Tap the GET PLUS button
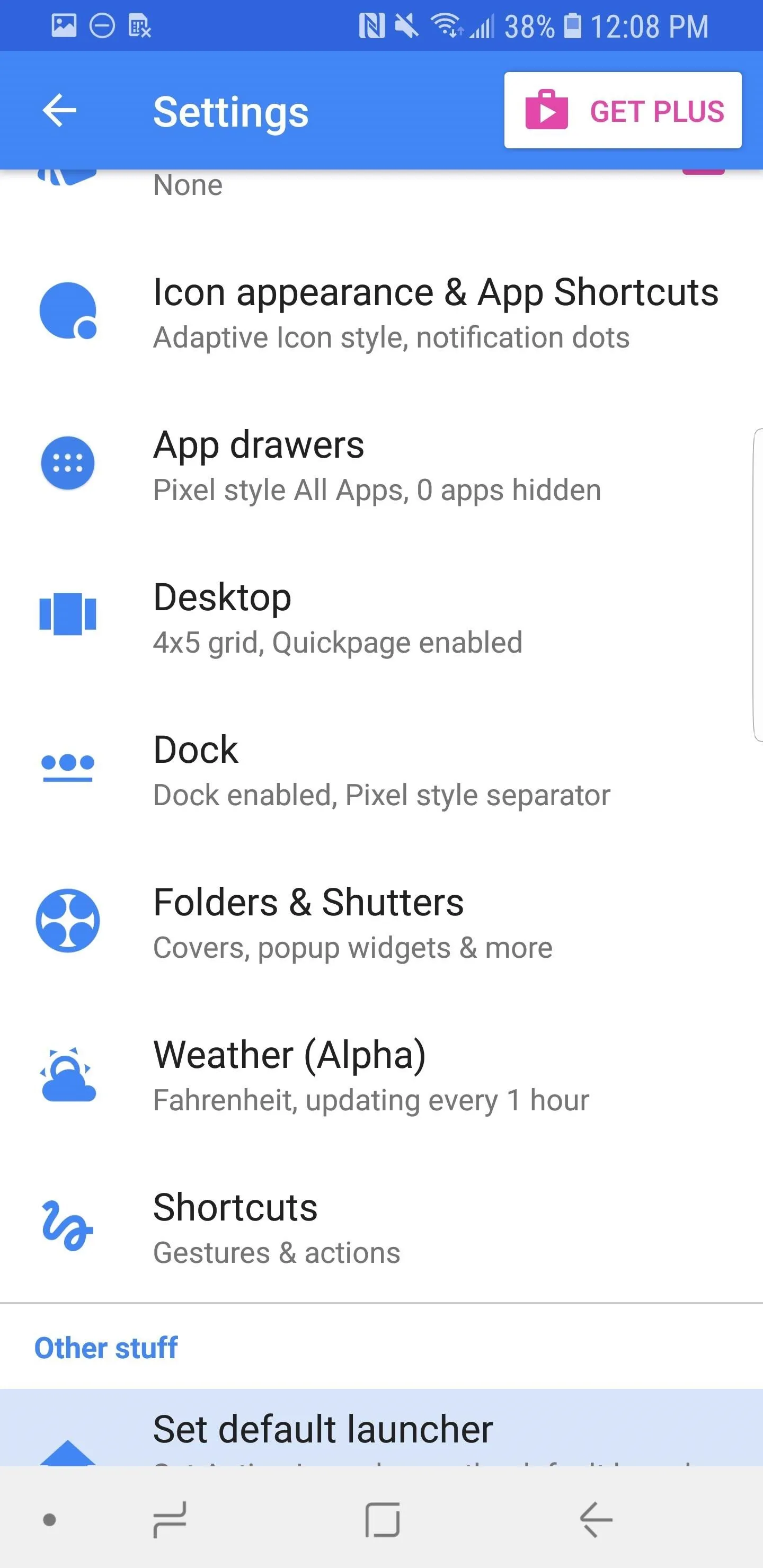 click(623, 110)
